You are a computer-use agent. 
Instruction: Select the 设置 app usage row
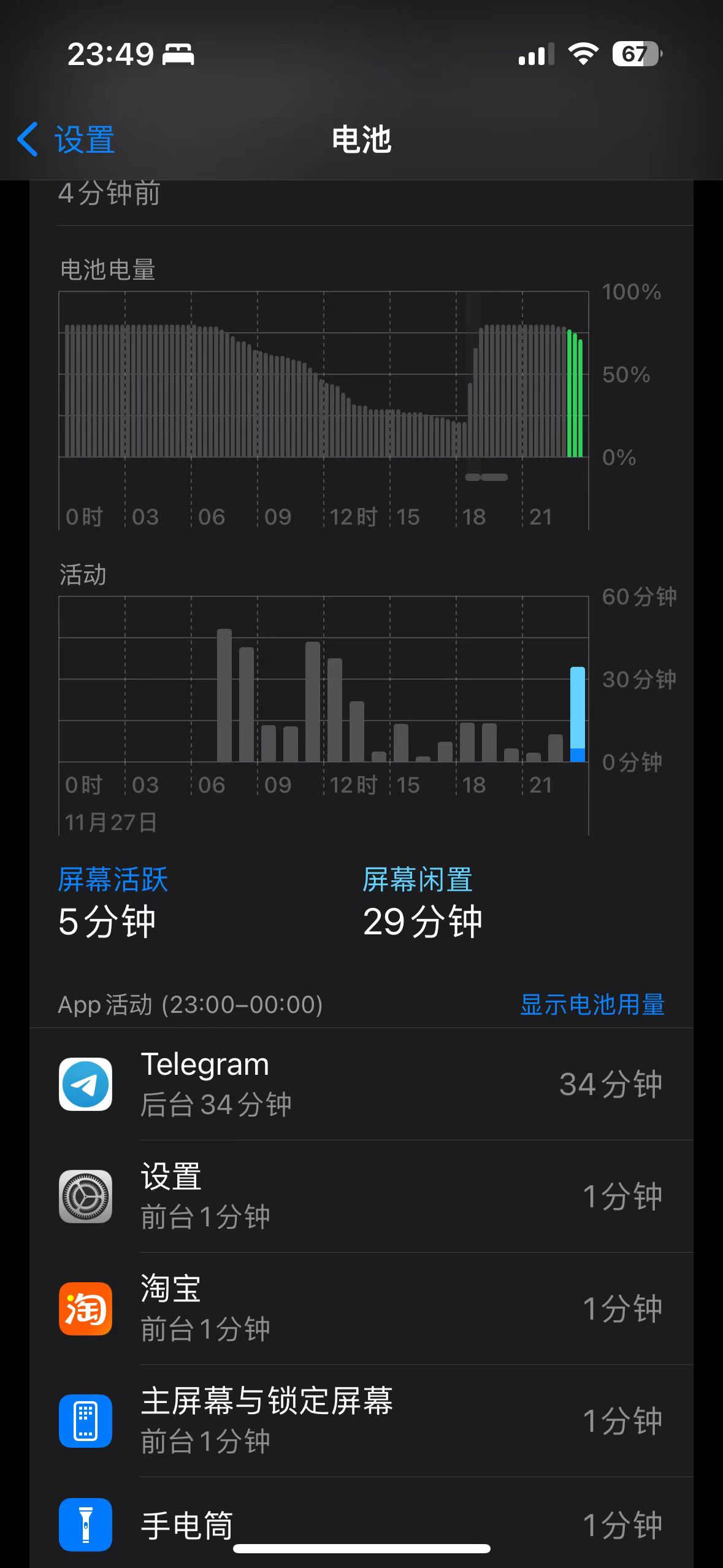361,1196
